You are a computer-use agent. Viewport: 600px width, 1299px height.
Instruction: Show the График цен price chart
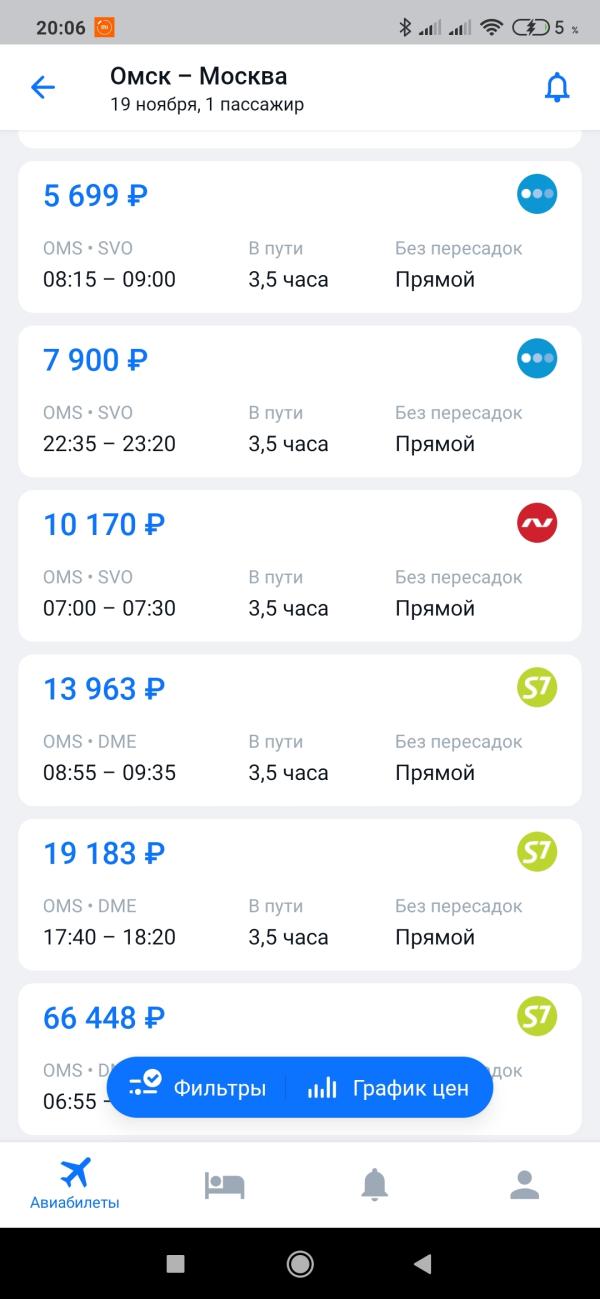tap(389, 1087)
